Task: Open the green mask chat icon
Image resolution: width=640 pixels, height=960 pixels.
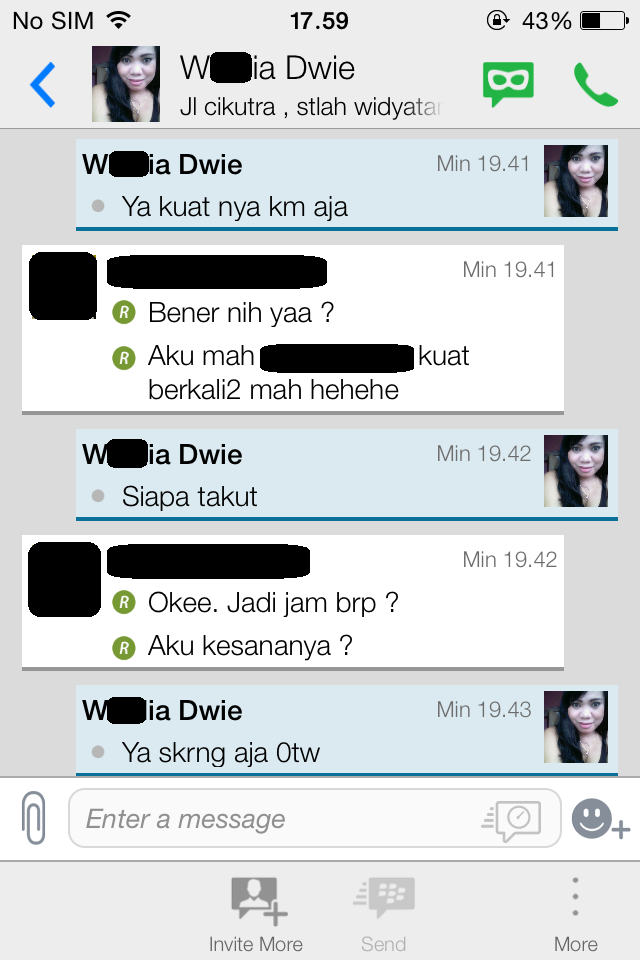Action: pyautogui.click(x=508, y=85)
